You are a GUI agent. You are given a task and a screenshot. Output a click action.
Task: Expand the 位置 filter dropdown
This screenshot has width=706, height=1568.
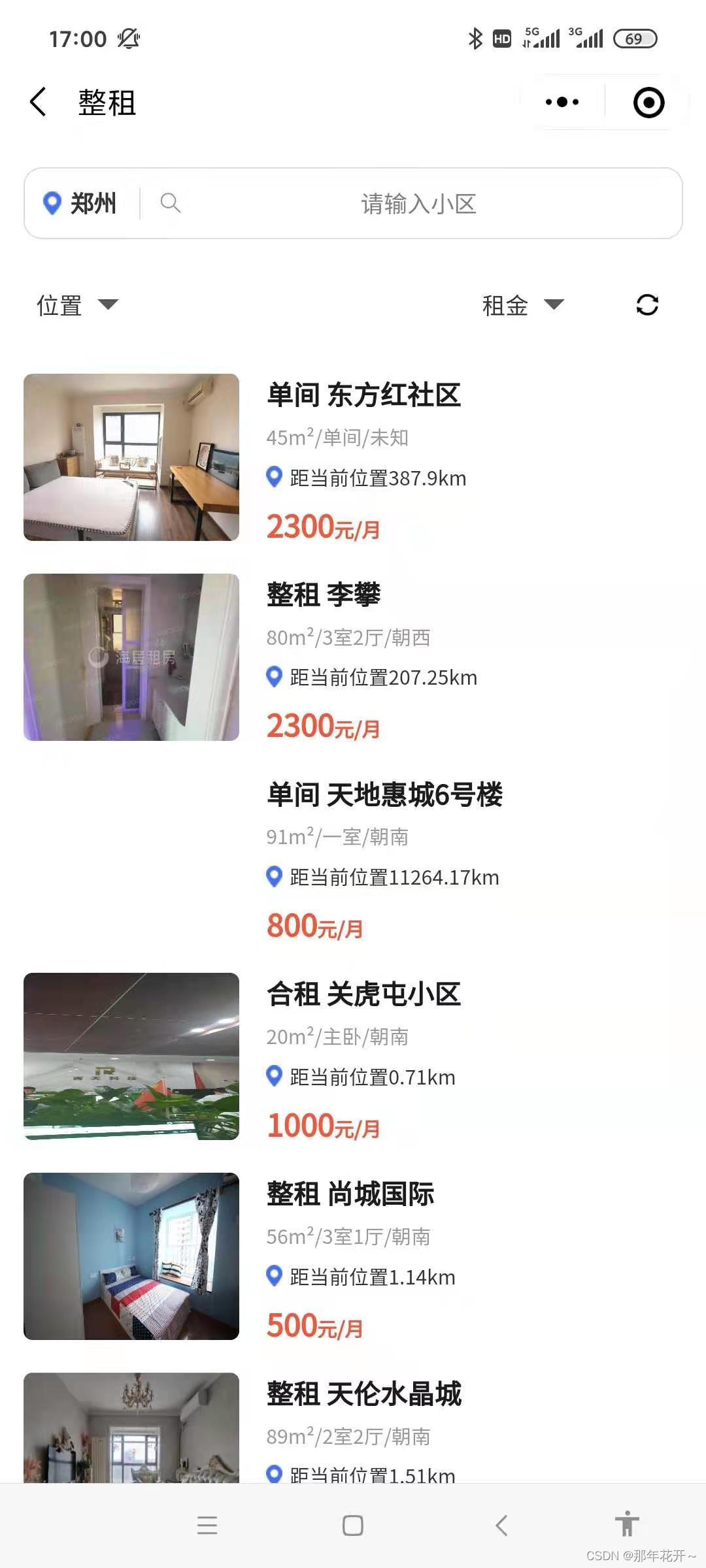(77, 305)
